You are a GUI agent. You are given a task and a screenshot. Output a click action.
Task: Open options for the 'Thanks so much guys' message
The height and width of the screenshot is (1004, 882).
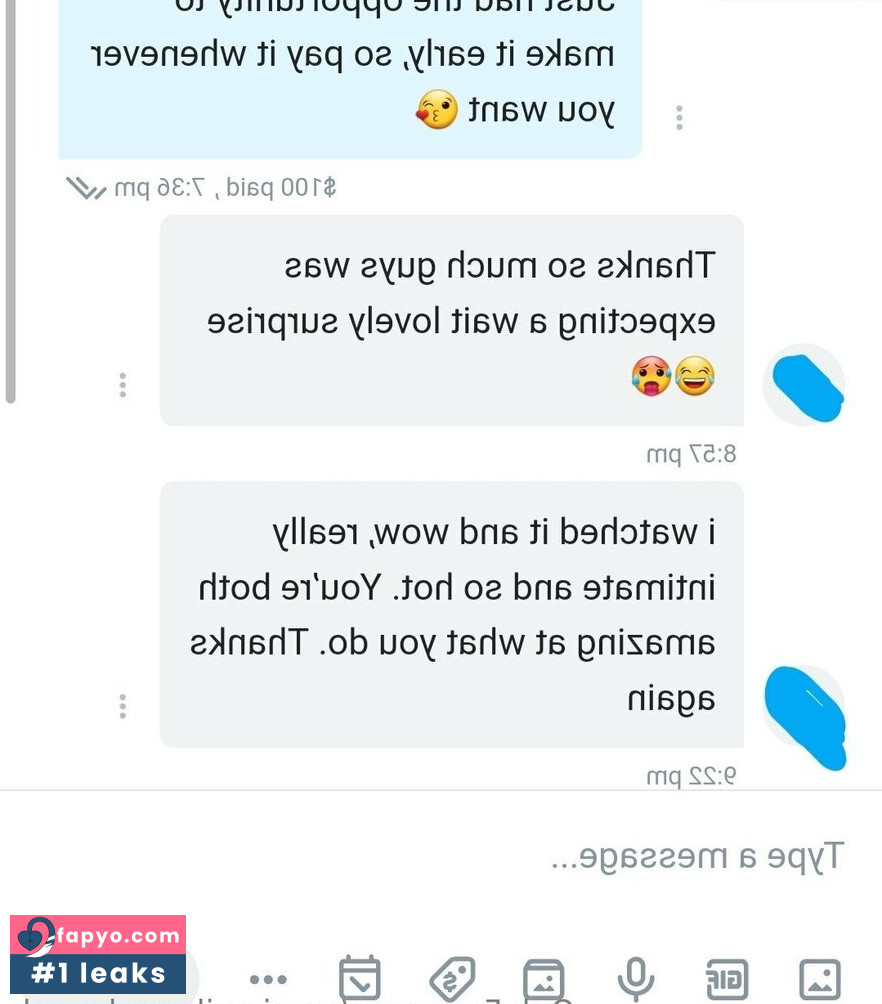click(122, 384)
